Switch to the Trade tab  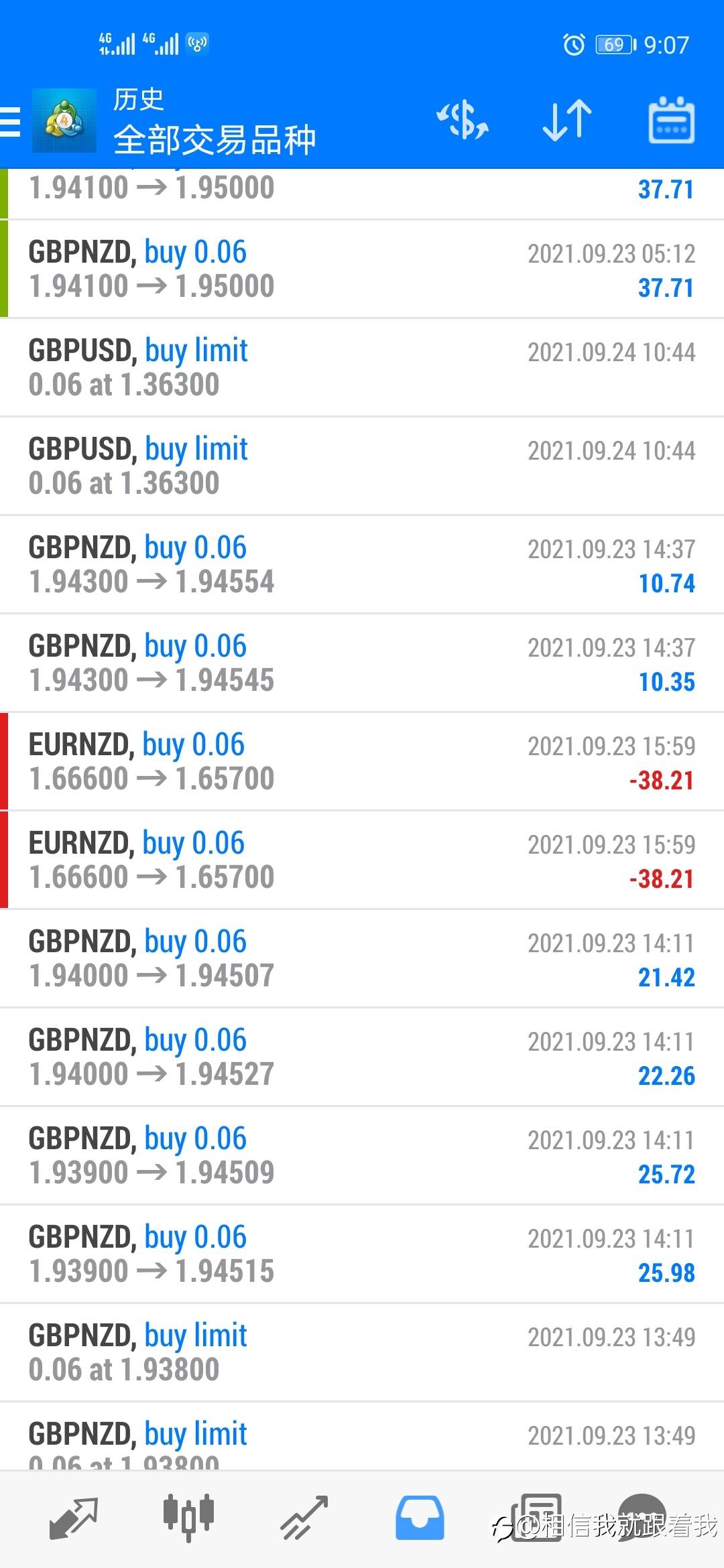304,1518
